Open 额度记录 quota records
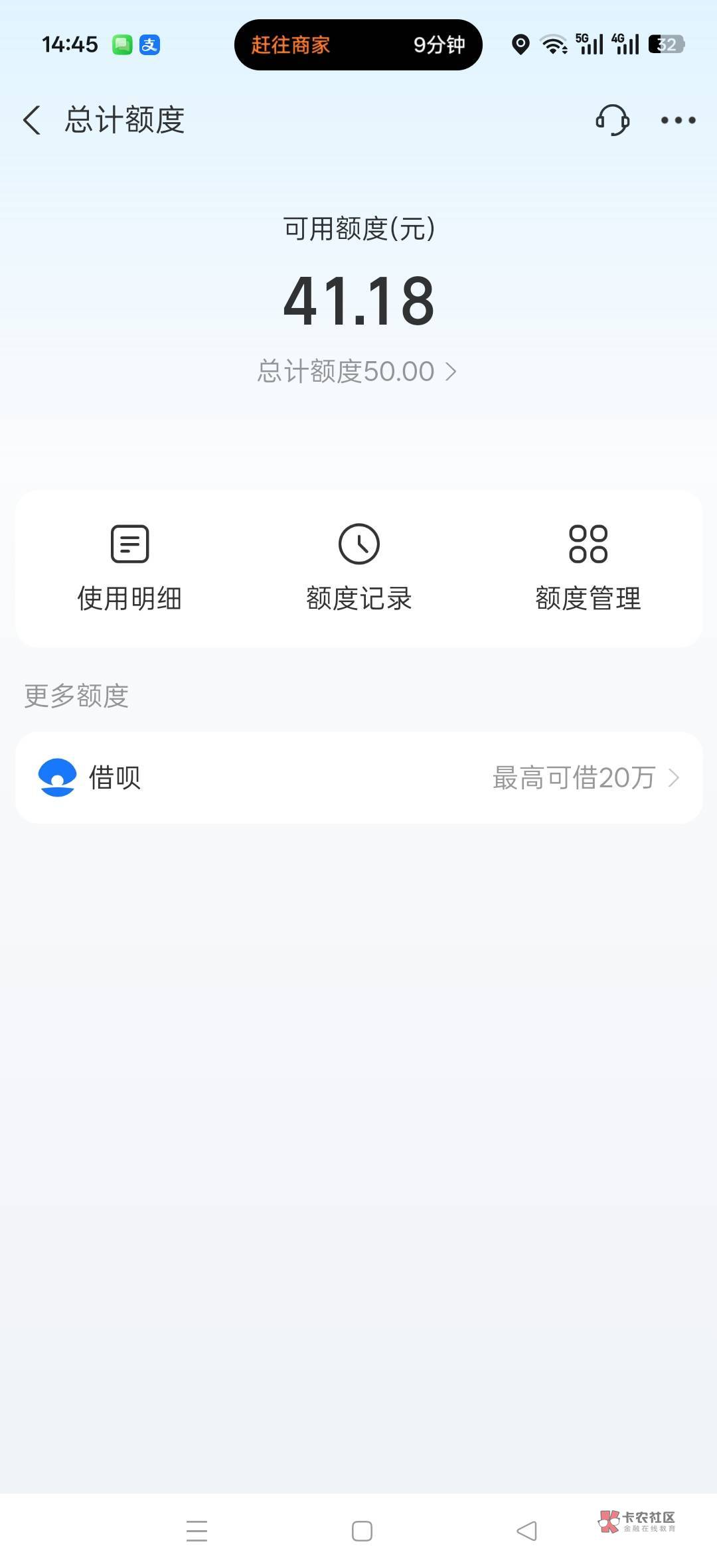The image size is (717, 1568). click(358, 568)
